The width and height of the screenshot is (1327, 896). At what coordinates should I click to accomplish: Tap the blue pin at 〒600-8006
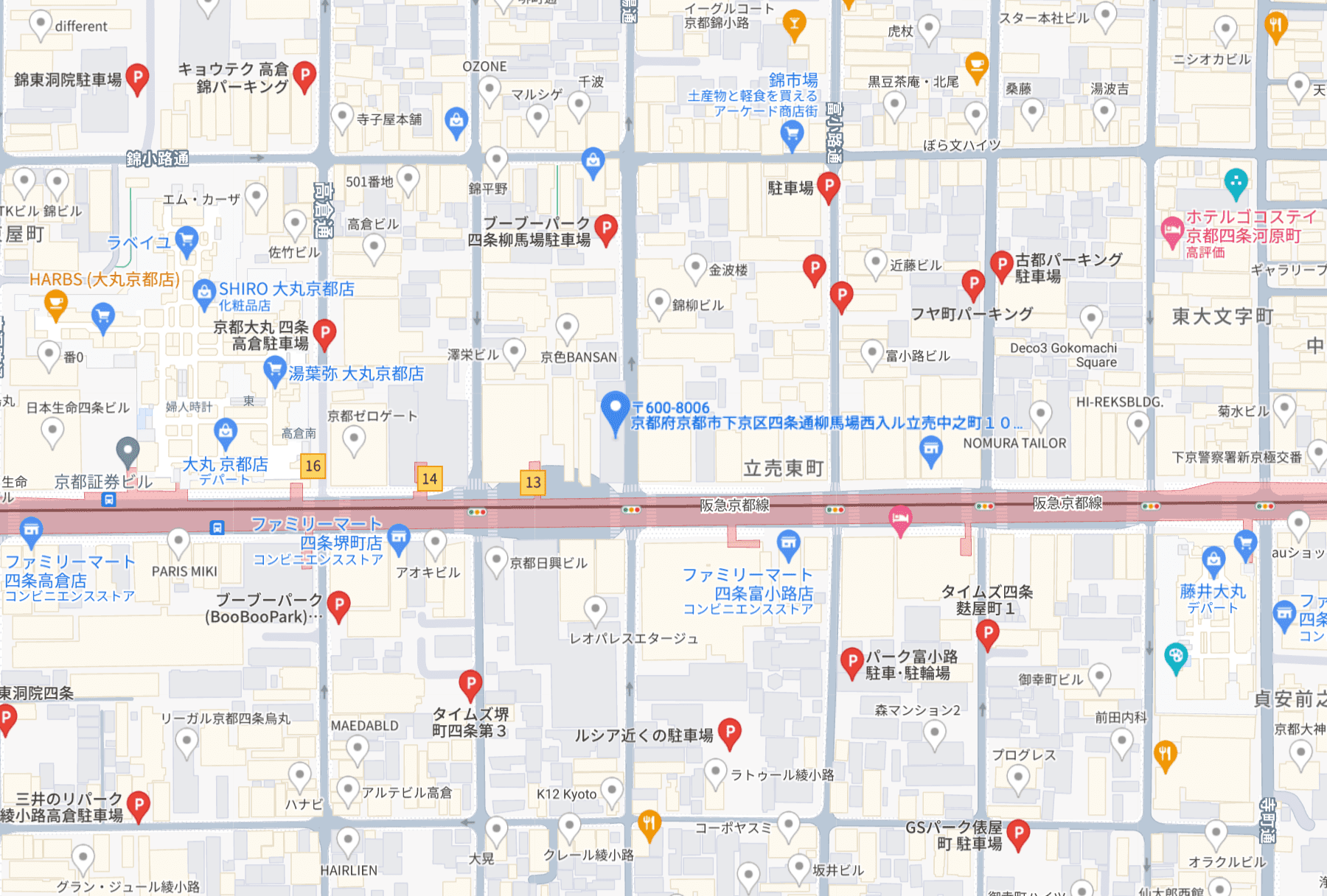pyautogui.click(x=615, y=411)
